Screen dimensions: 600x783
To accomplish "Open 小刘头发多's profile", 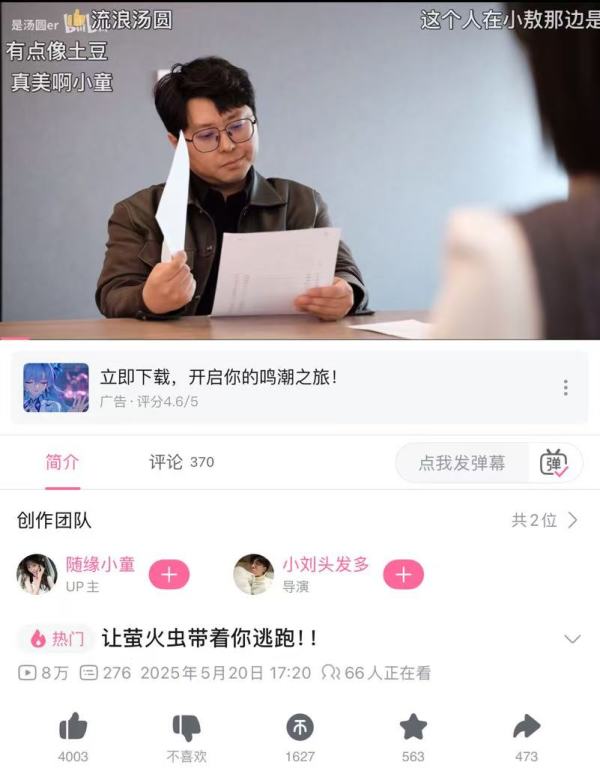I will pos(254,574).
